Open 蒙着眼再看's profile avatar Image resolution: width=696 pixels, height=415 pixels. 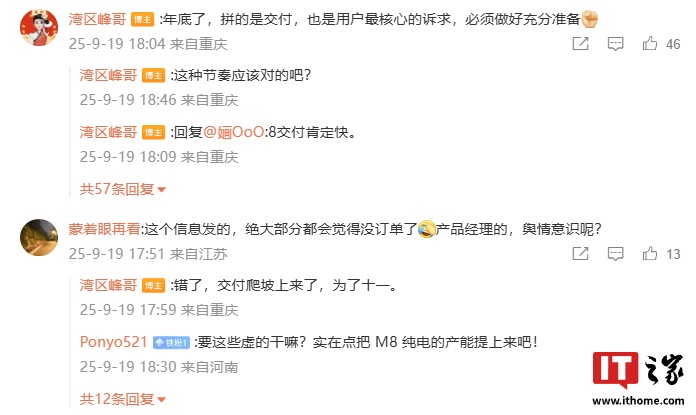tap(40, 238)
